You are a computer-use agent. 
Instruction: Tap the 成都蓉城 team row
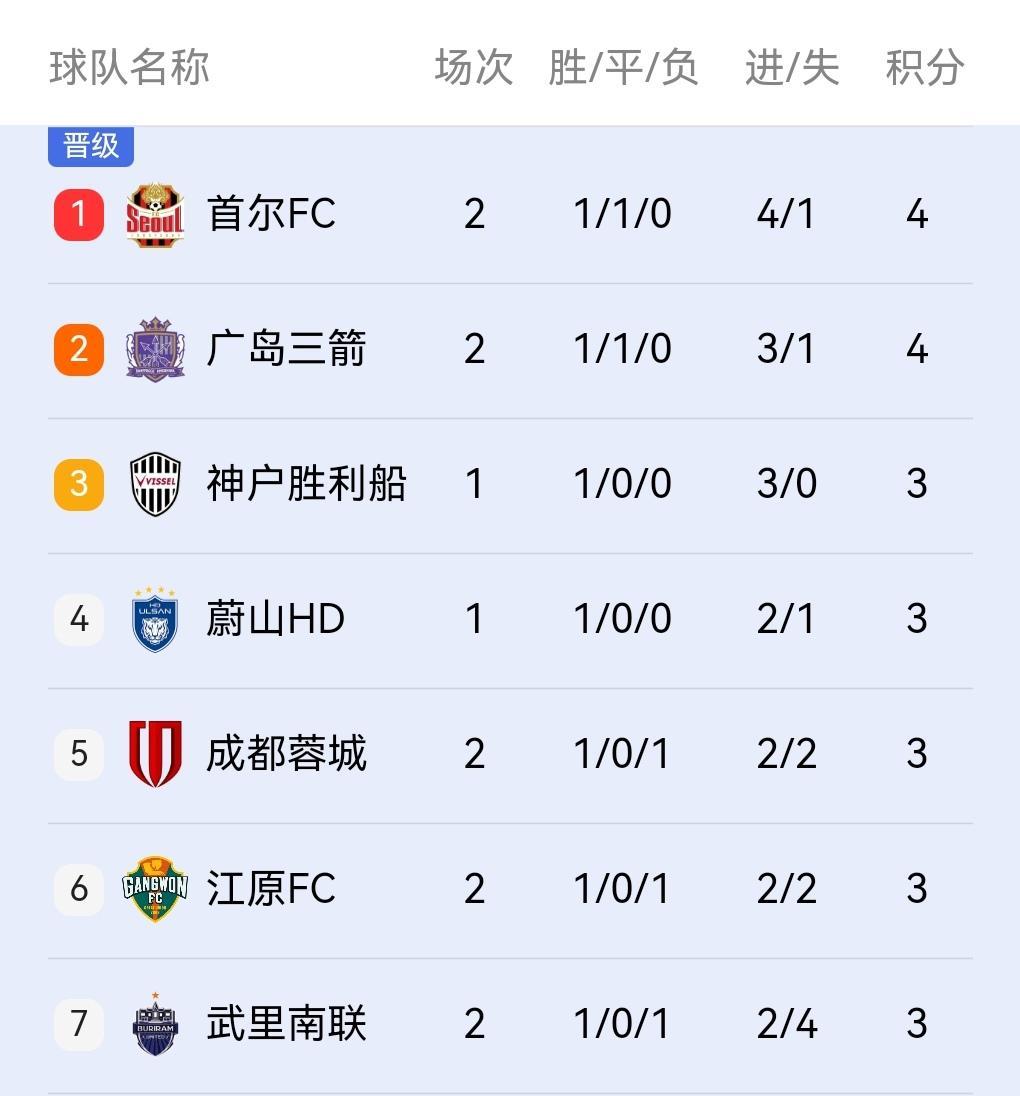pyautogui.click(x=286, y=754)
